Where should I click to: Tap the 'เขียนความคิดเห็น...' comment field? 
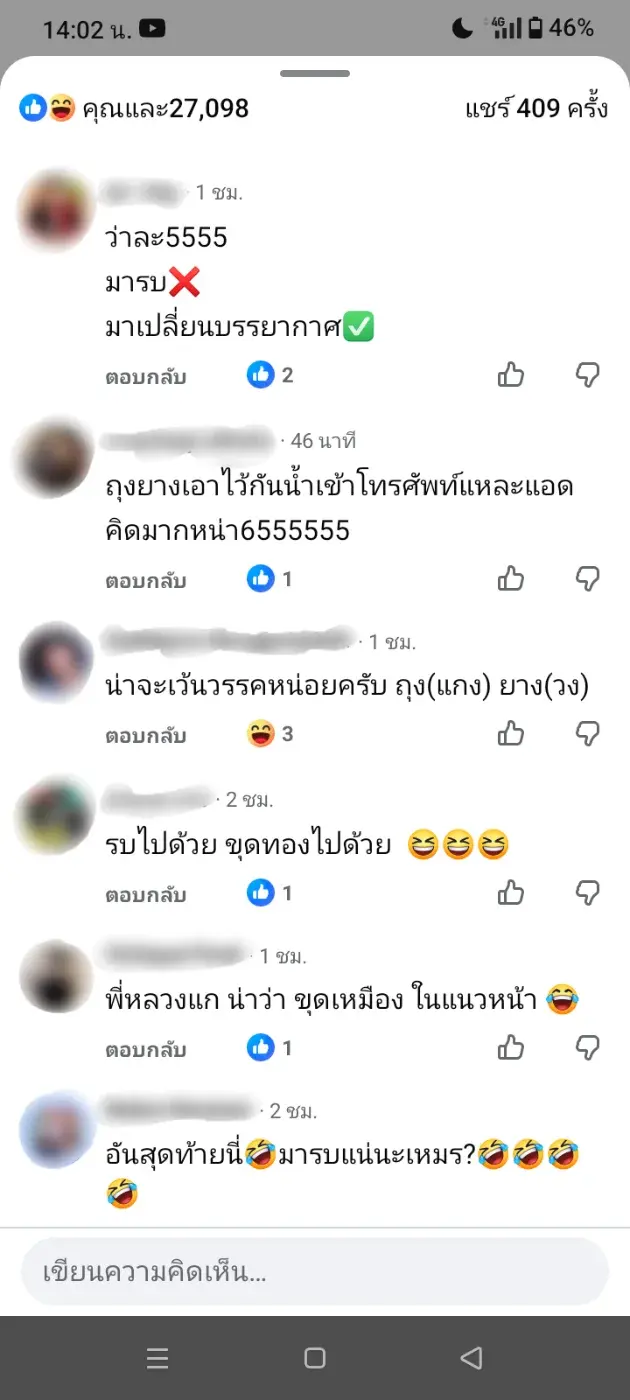(315, 1273)
